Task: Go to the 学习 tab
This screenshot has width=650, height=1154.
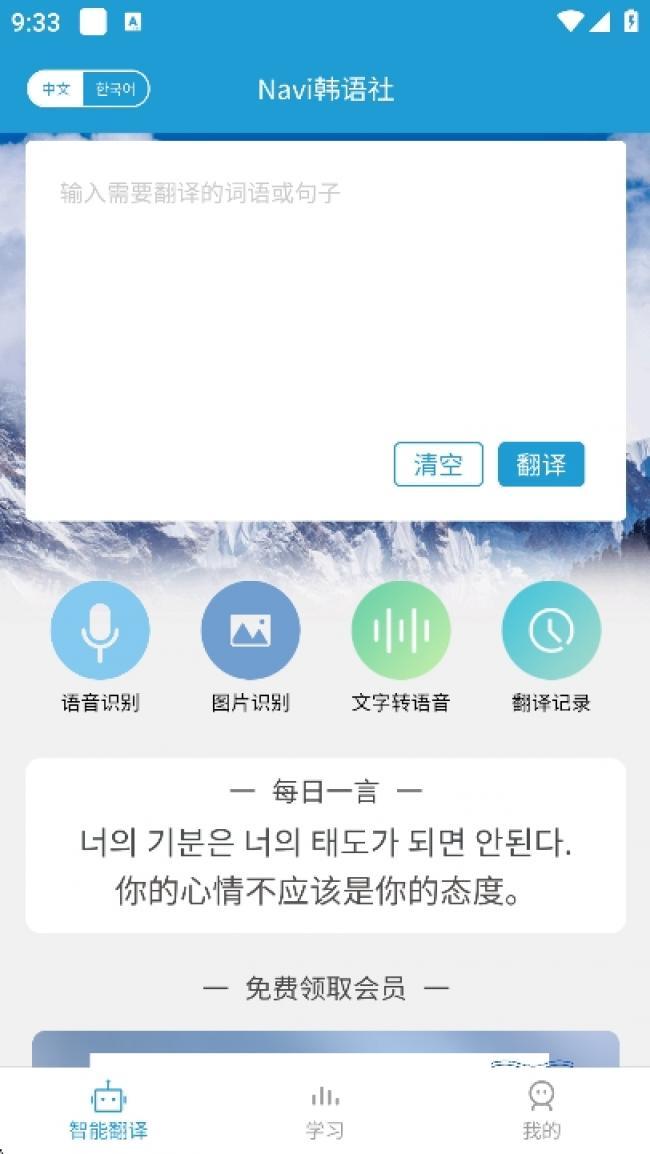Action: click(325, 1111)
